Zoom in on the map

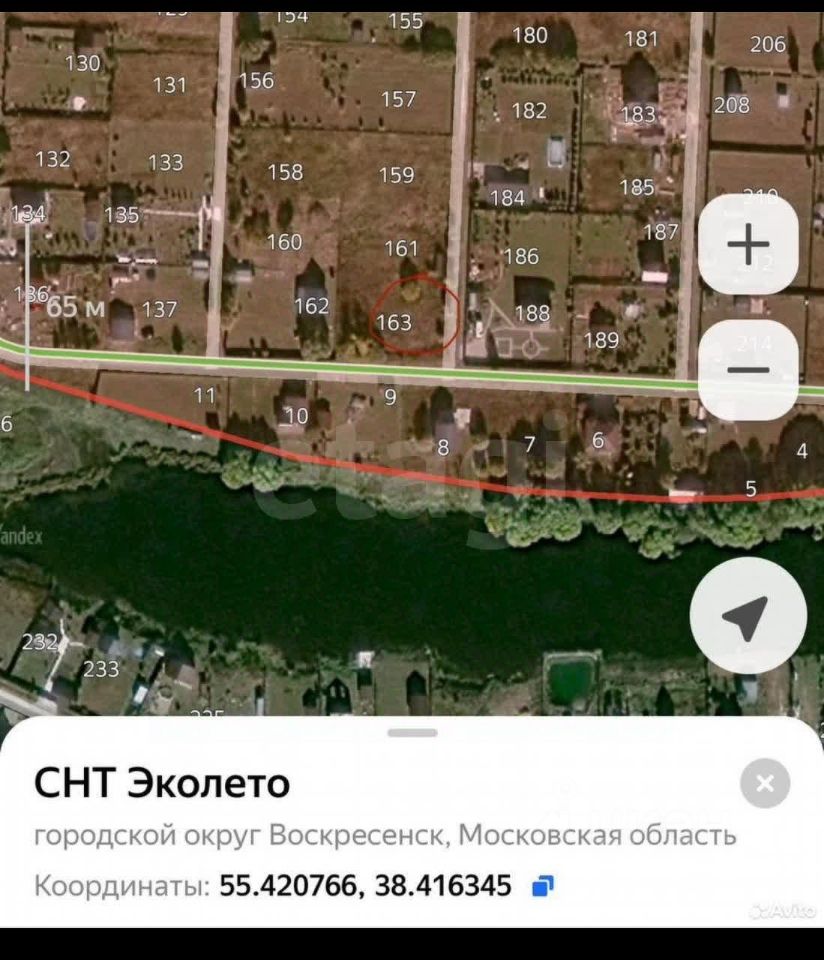point(748,244)
